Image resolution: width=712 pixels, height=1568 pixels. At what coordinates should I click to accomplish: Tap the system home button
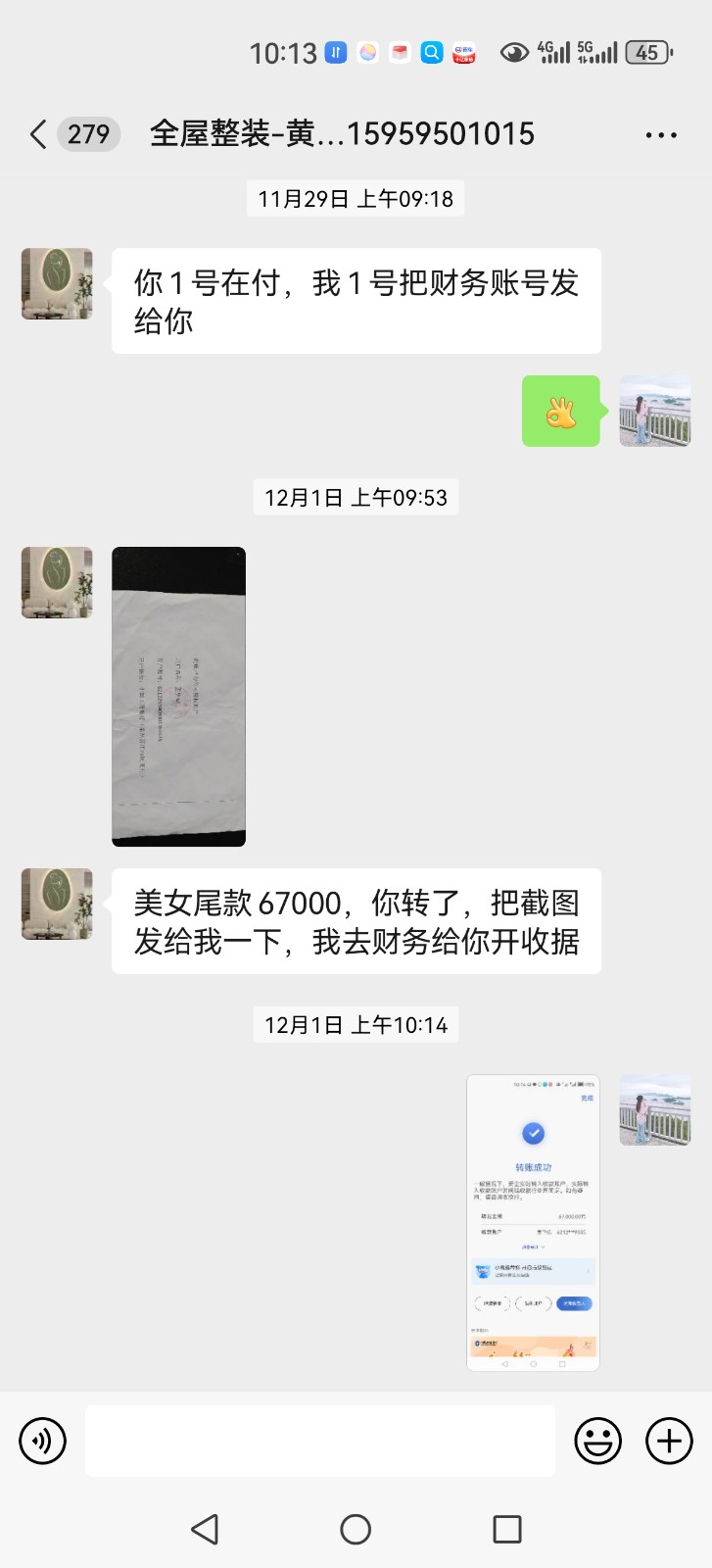356,1529
